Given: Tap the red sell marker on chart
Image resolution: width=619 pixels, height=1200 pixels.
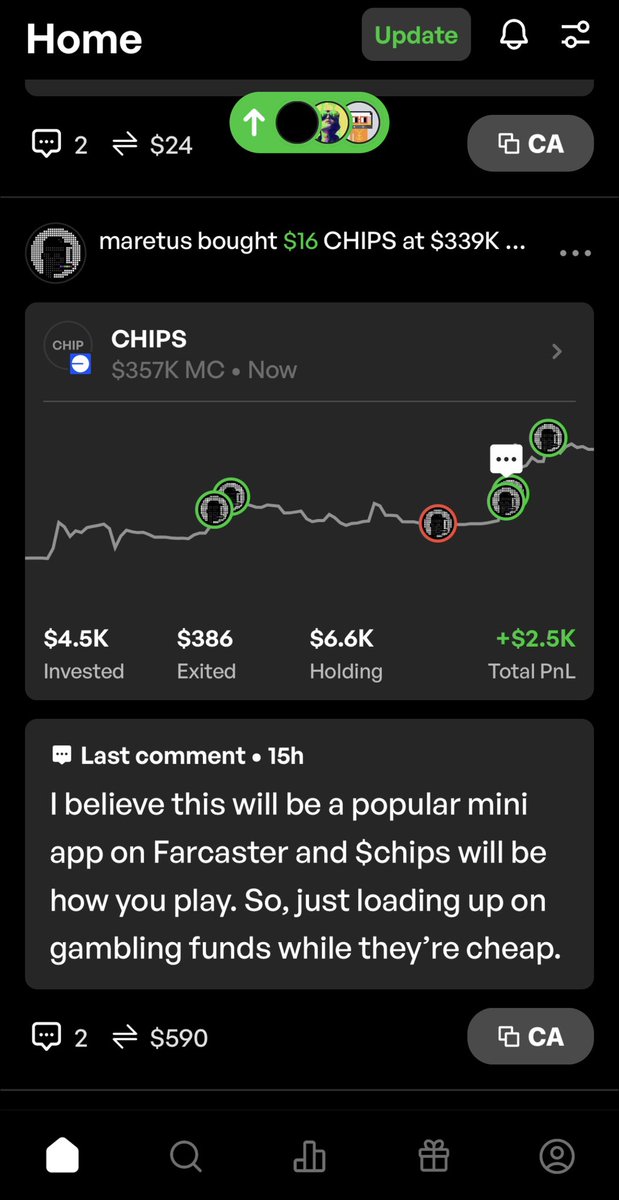Looking at the screenshot, I should [437, 523].
